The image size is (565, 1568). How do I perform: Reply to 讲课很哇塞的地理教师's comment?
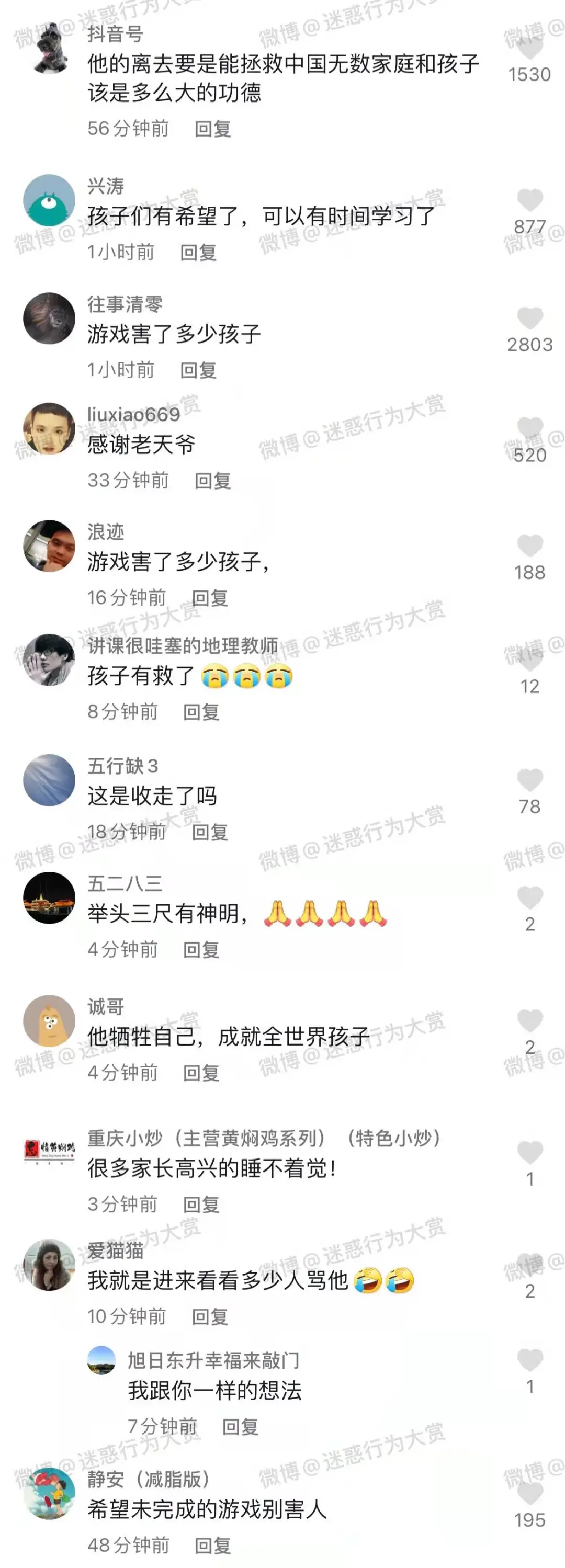click(201, 712)
